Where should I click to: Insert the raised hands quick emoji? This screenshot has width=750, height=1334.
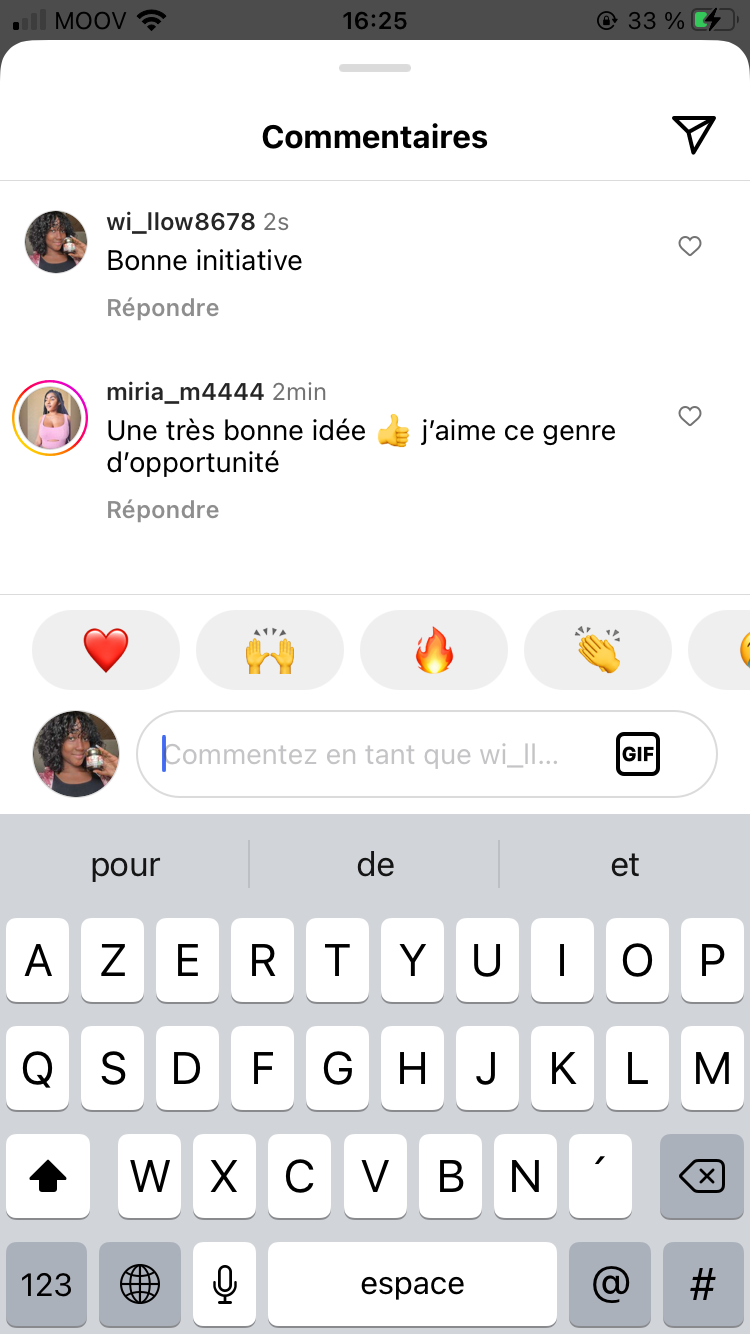[x=270, y=650]
